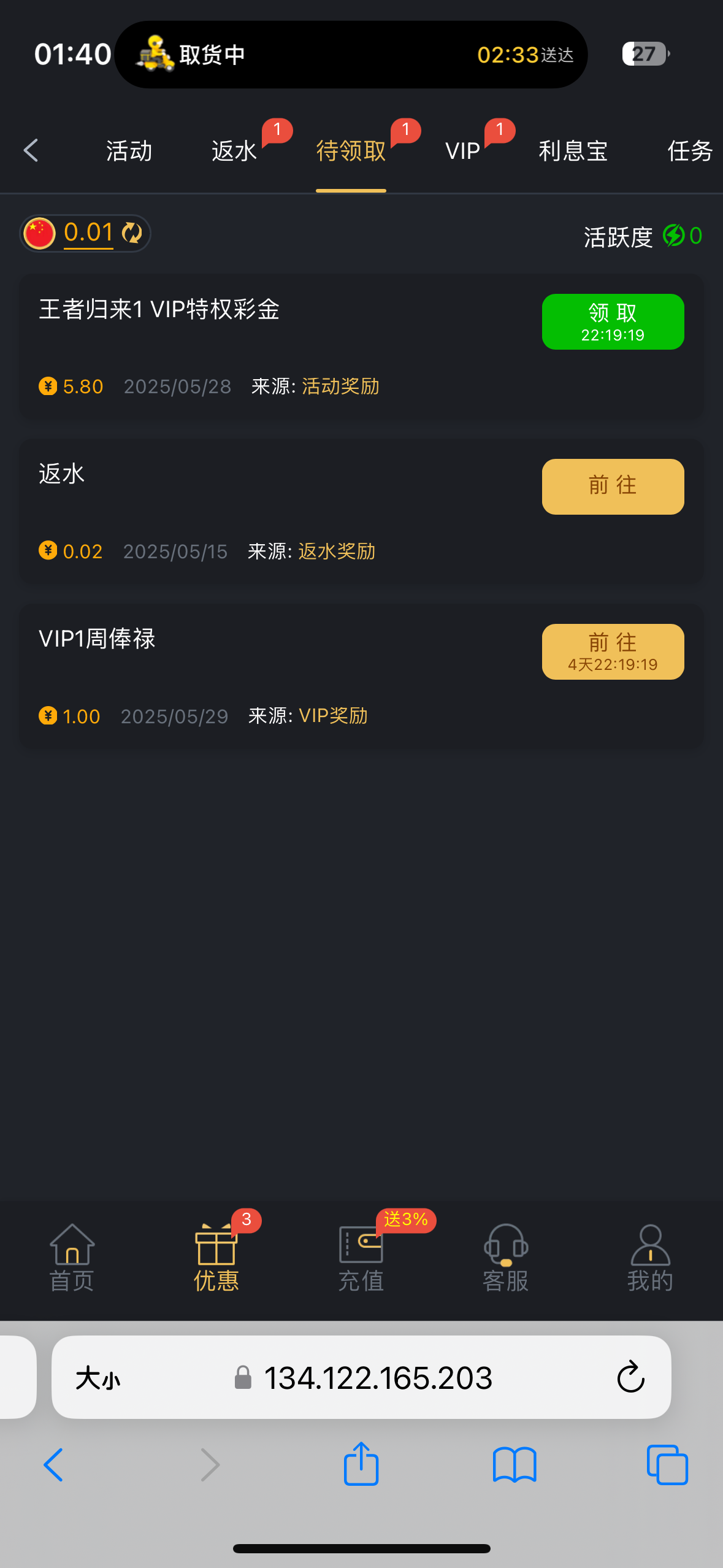Open the 大小 page settings menu

98,1378
